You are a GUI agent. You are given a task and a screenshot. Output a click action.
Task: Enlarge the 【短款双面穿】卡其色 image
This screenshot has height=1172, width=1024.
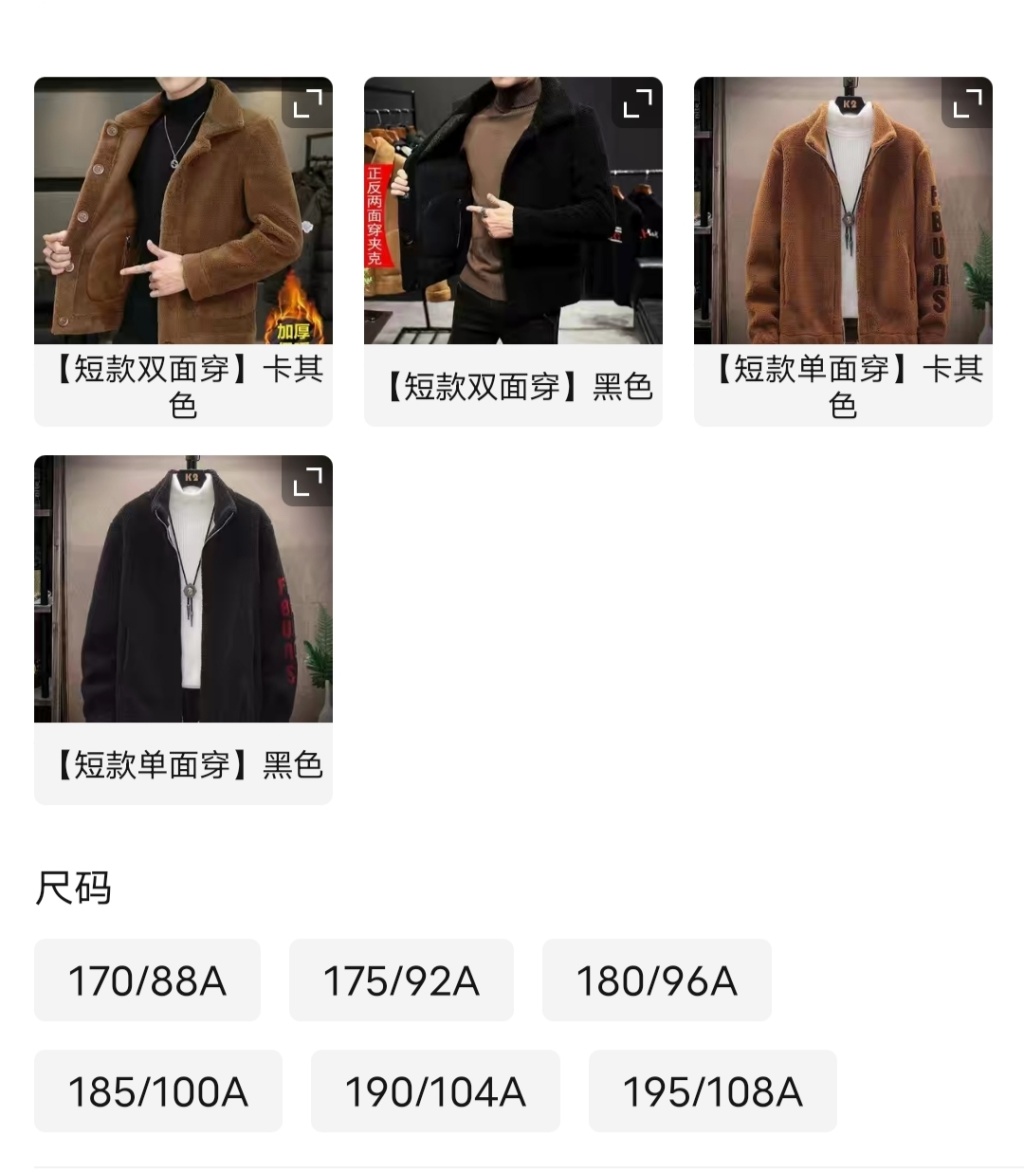pos(307,103)
